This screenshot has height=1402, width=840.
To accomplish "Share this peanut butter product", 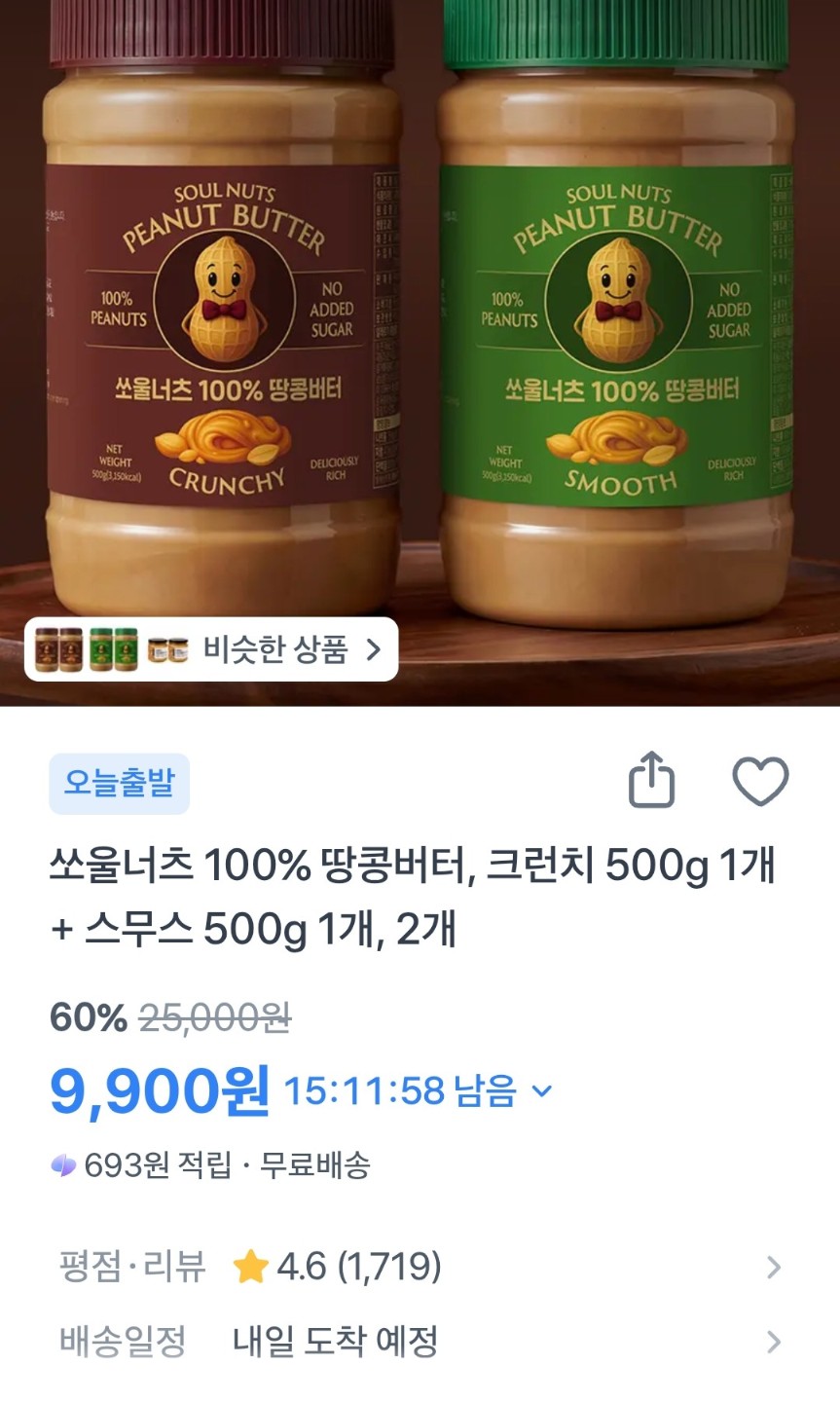I will coord(651,781).
